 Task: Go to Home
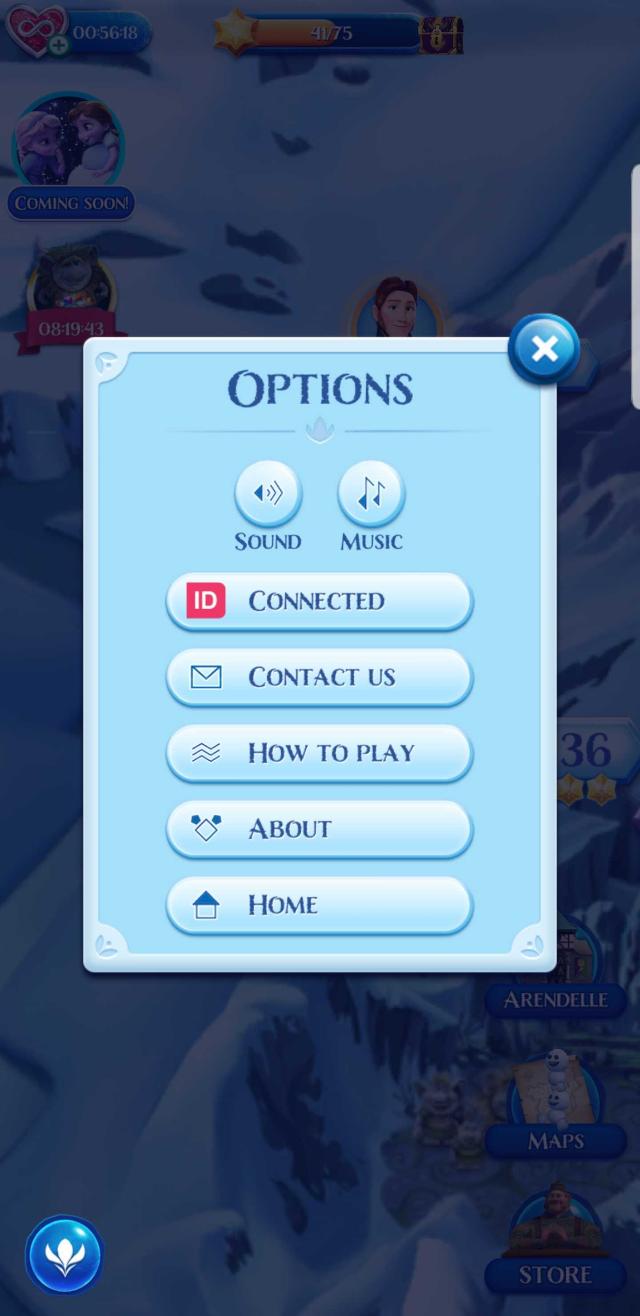click(x=319, y=905)
